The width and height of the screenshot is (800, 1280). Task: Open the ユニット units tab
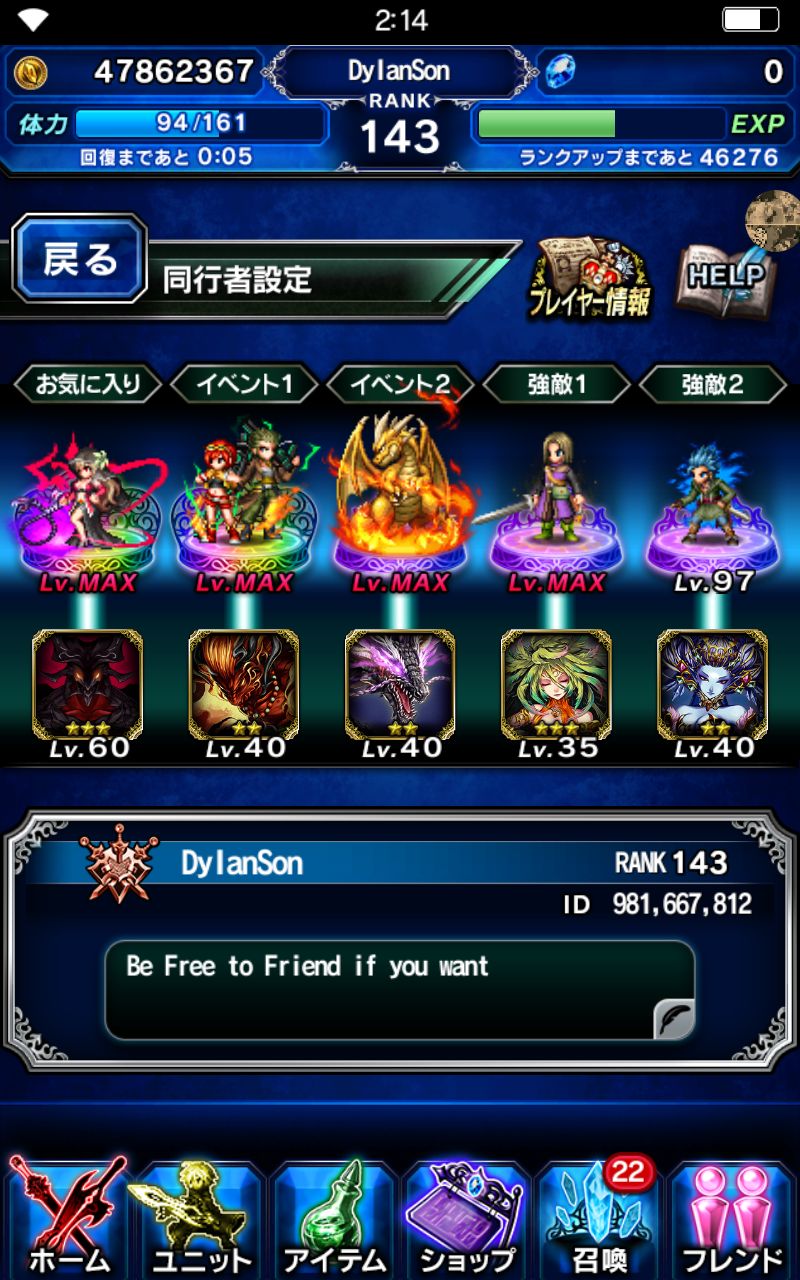click(200, 1220)
